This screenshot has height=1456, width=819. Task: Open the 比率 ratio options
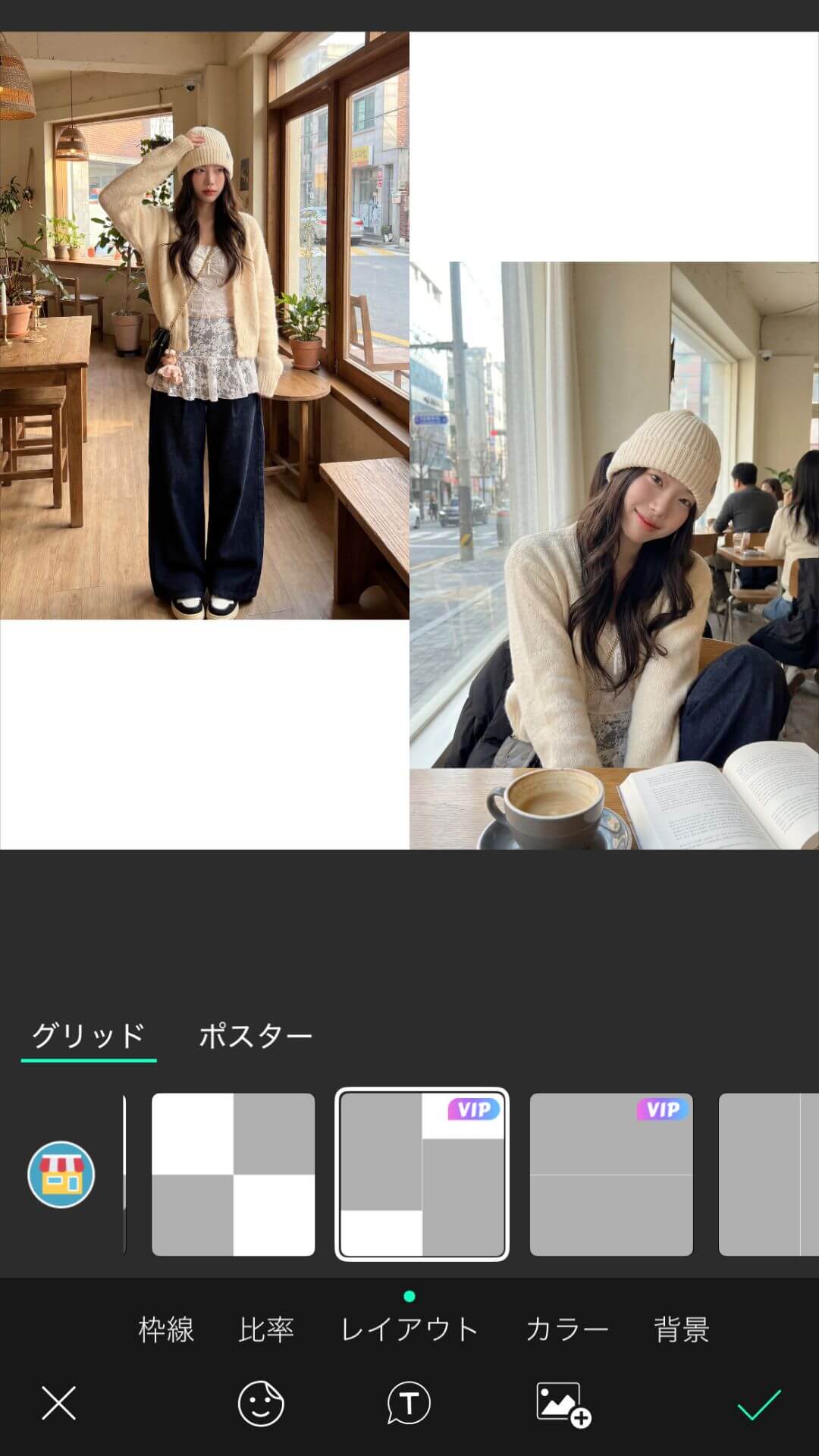coord(266,1329)
